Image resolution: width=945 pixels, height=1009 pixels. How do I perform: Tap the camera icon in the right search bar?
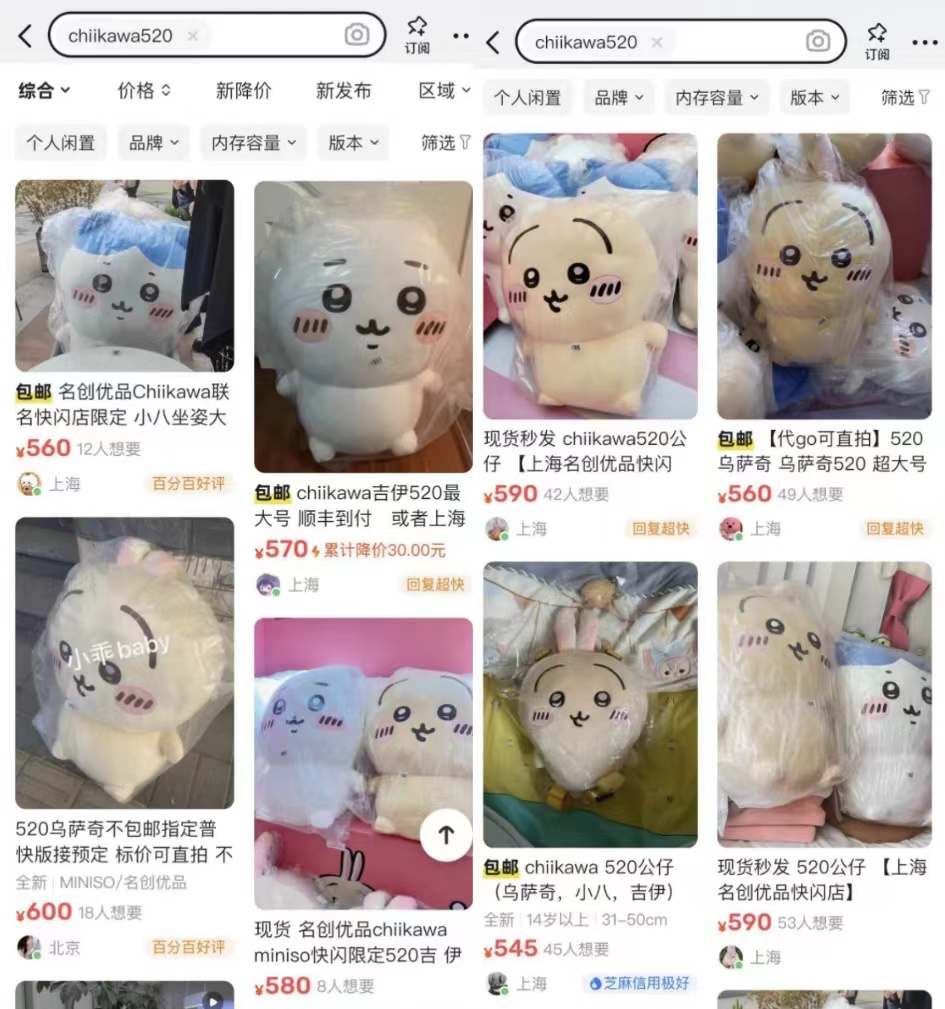pyautogui.click(x=818, y=42)
